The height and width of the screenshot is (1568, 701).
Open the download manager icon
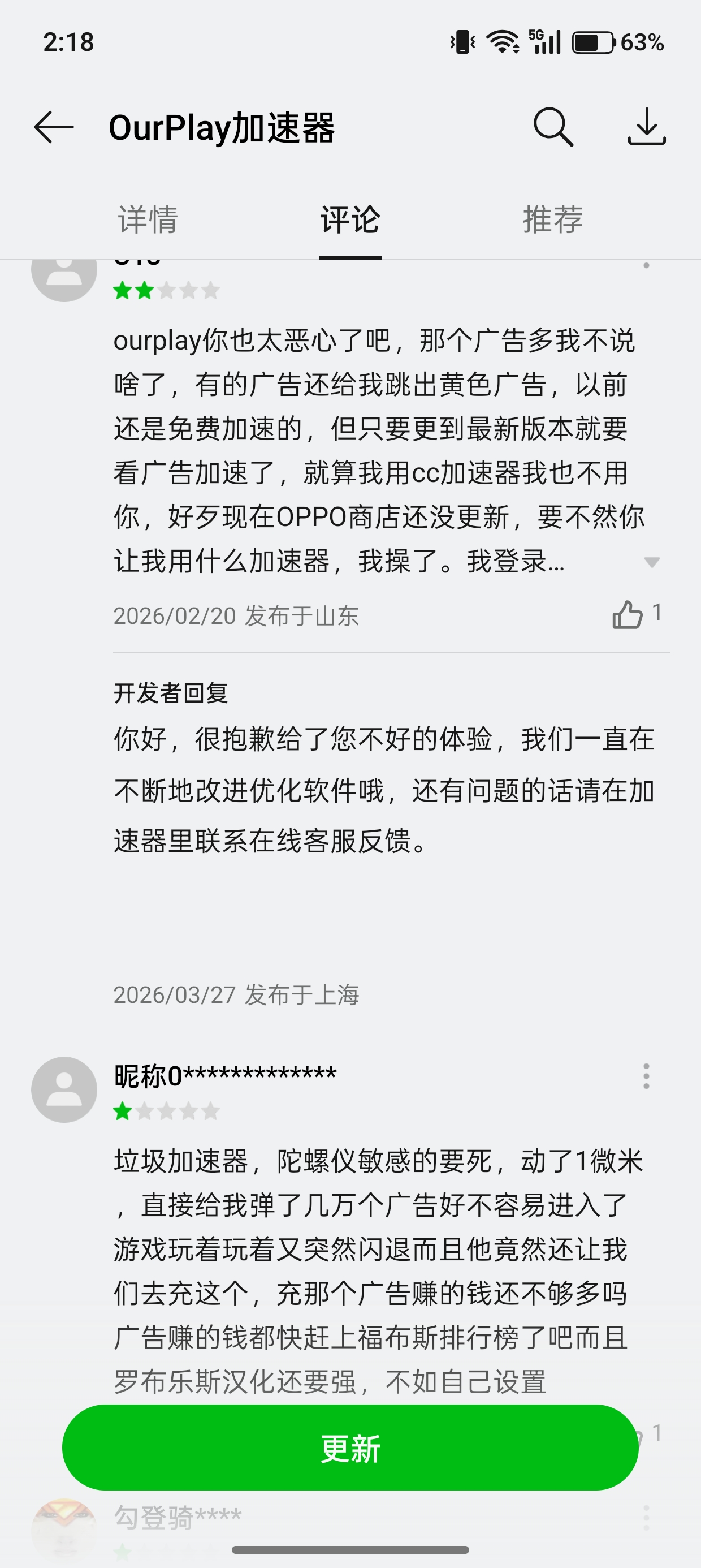point(646,127)
